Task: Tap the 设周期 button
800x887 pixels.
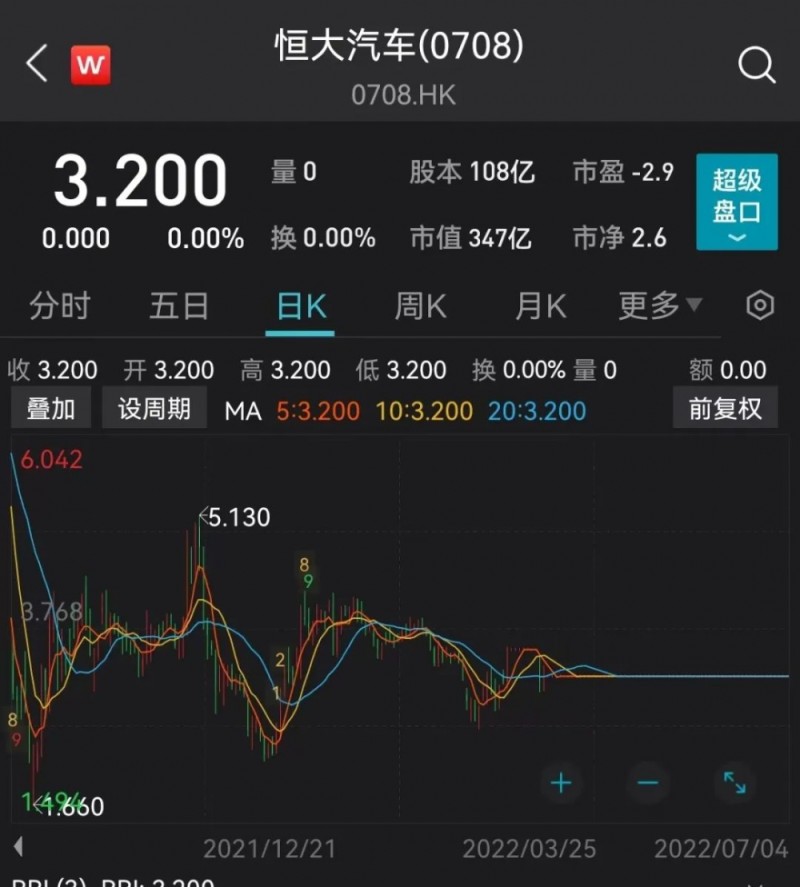Action: point(154,409)
